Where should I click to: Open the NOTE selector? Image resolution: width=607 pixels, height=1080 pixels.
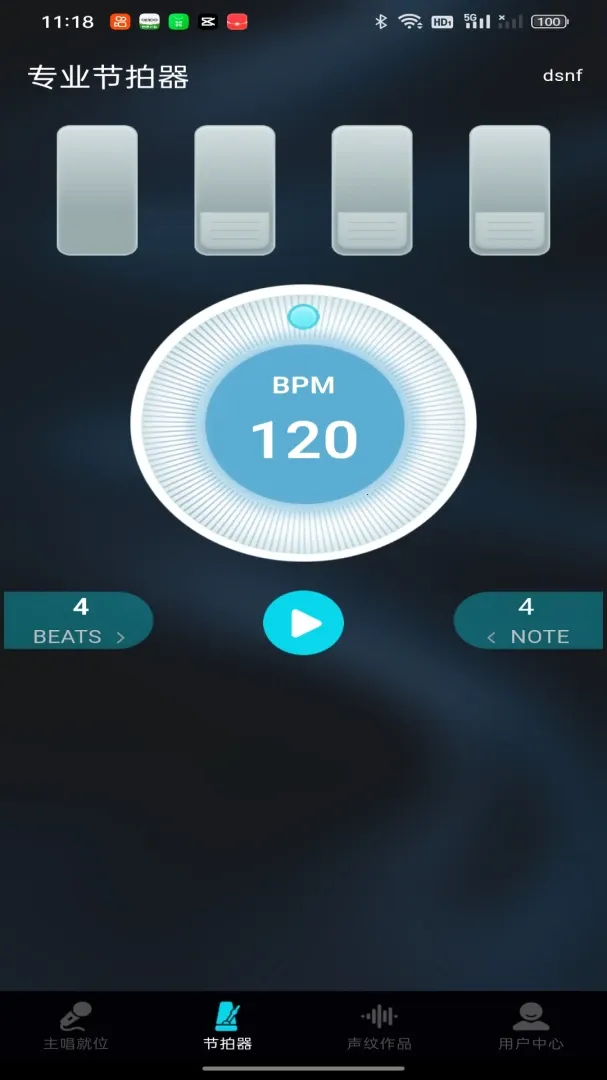click(528, 620)
